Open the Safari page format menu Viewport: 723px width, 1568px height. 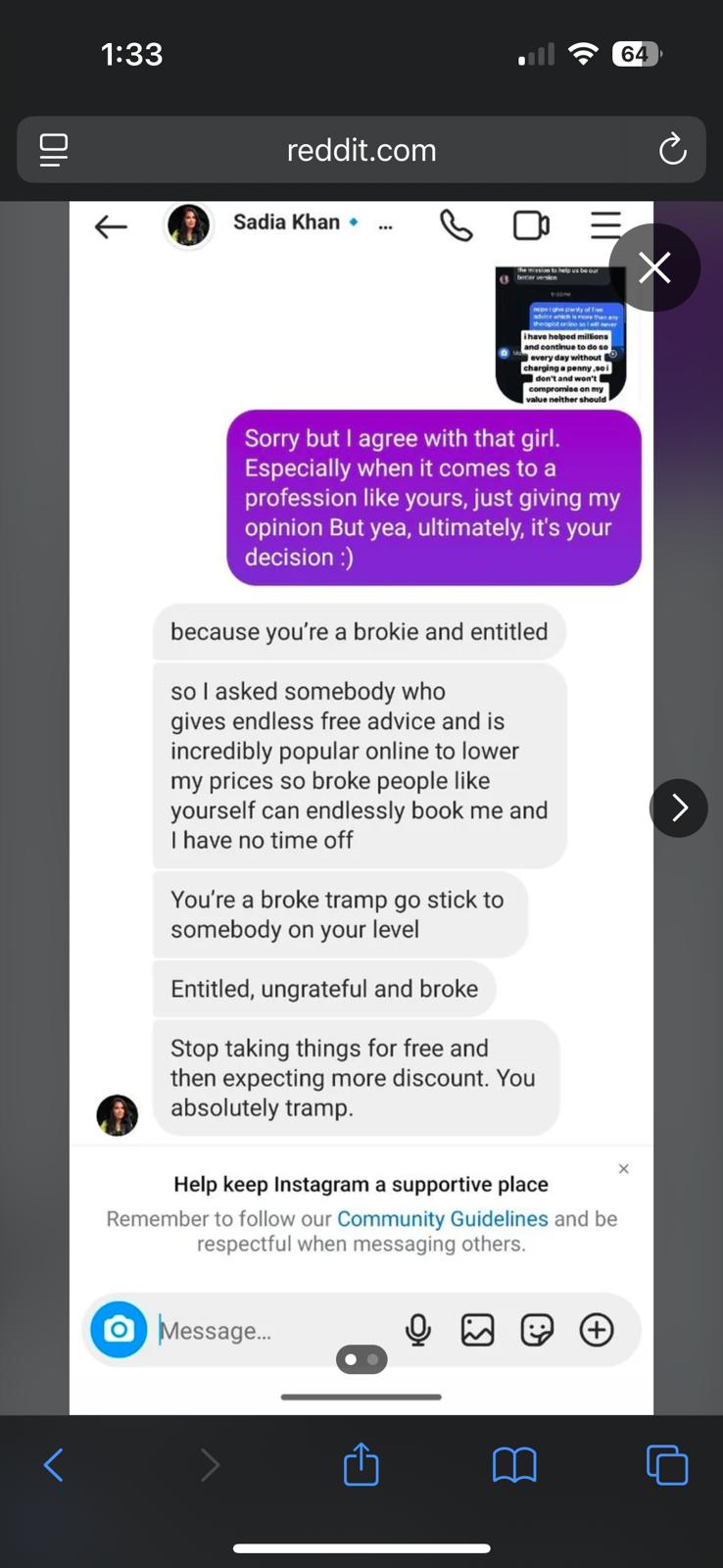coord(54,150)
